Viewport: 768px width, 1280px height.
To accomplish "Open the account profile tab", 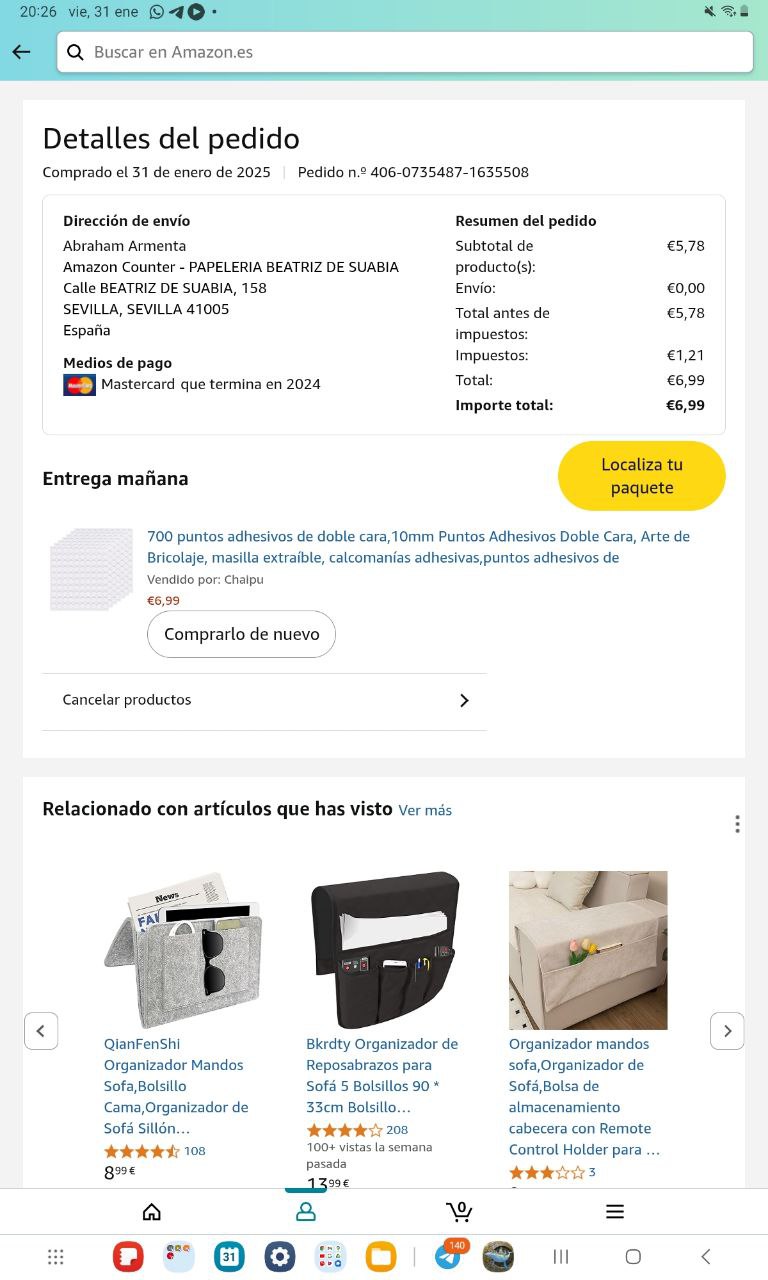I will tap(306, 1212).
